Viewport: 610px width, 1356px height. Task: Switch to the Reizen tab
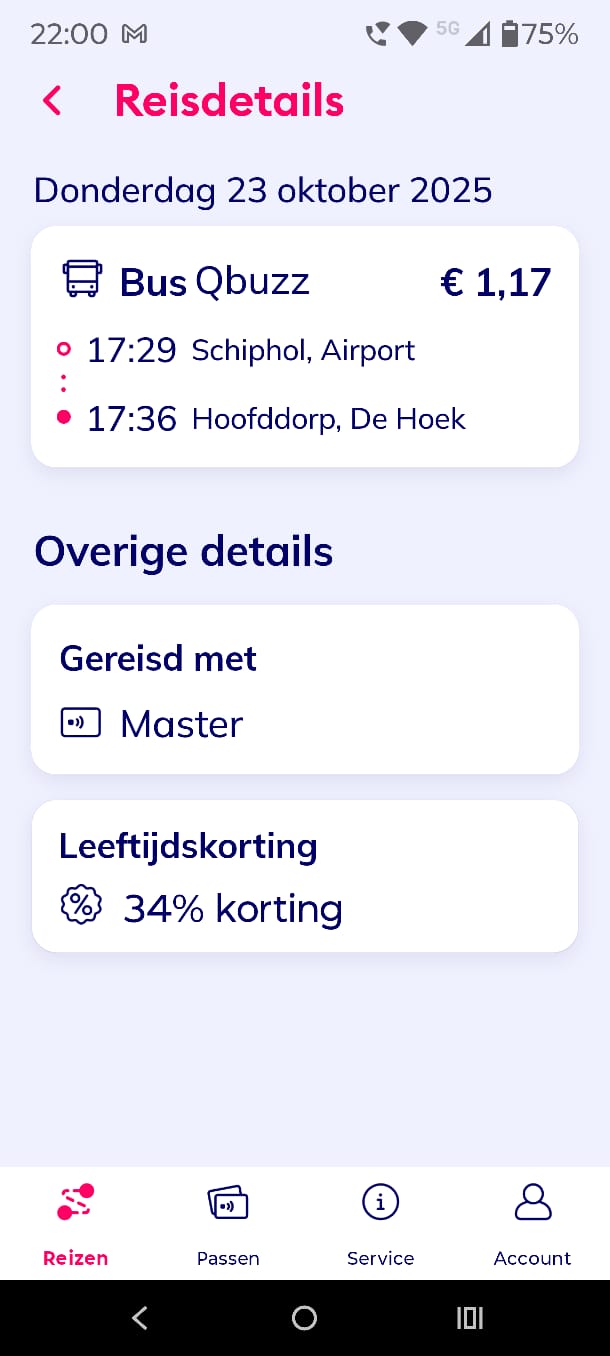(75, 1223)
